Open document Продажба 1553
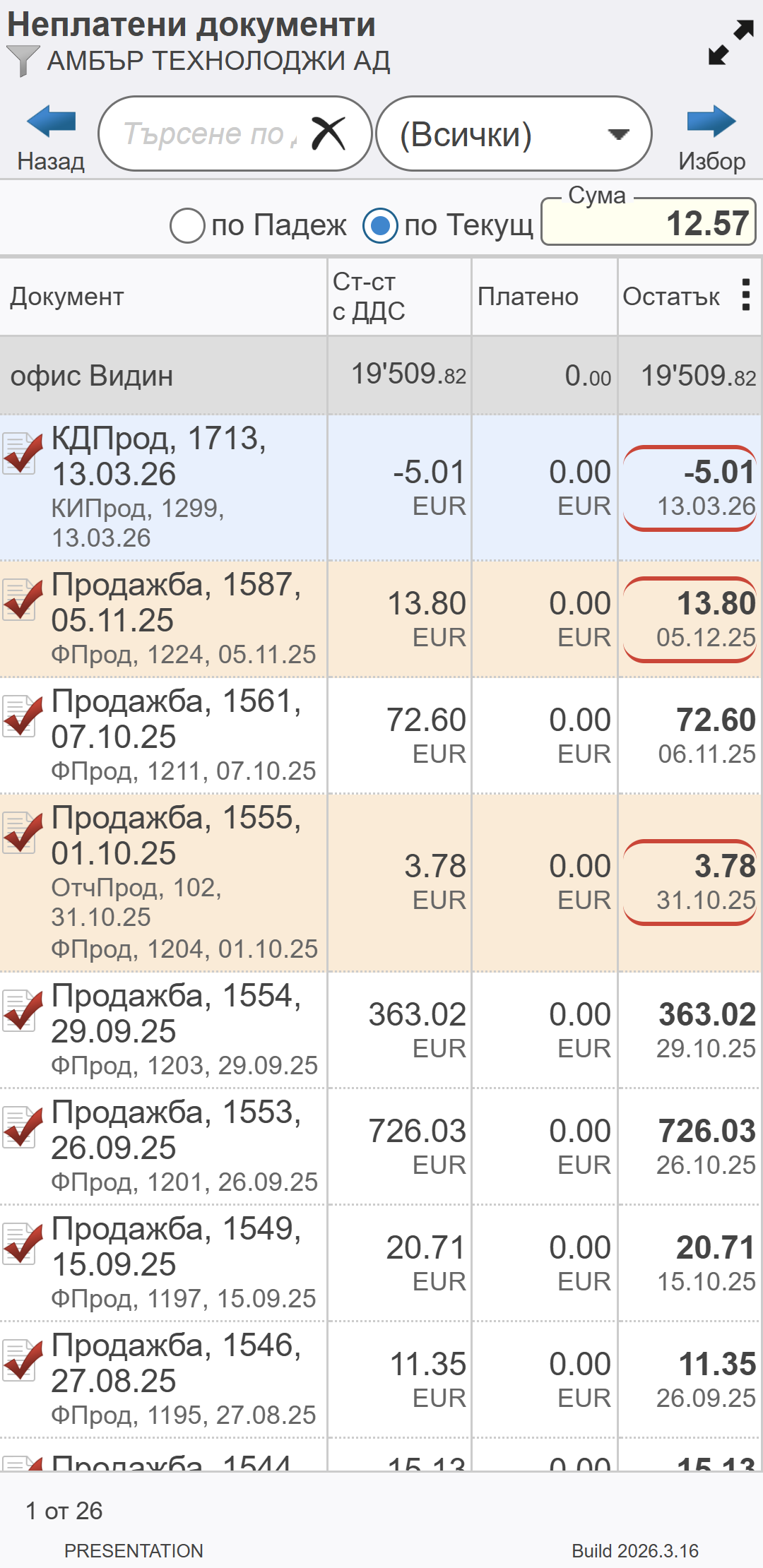763x1568 pixels. [x=177, y=1132]
